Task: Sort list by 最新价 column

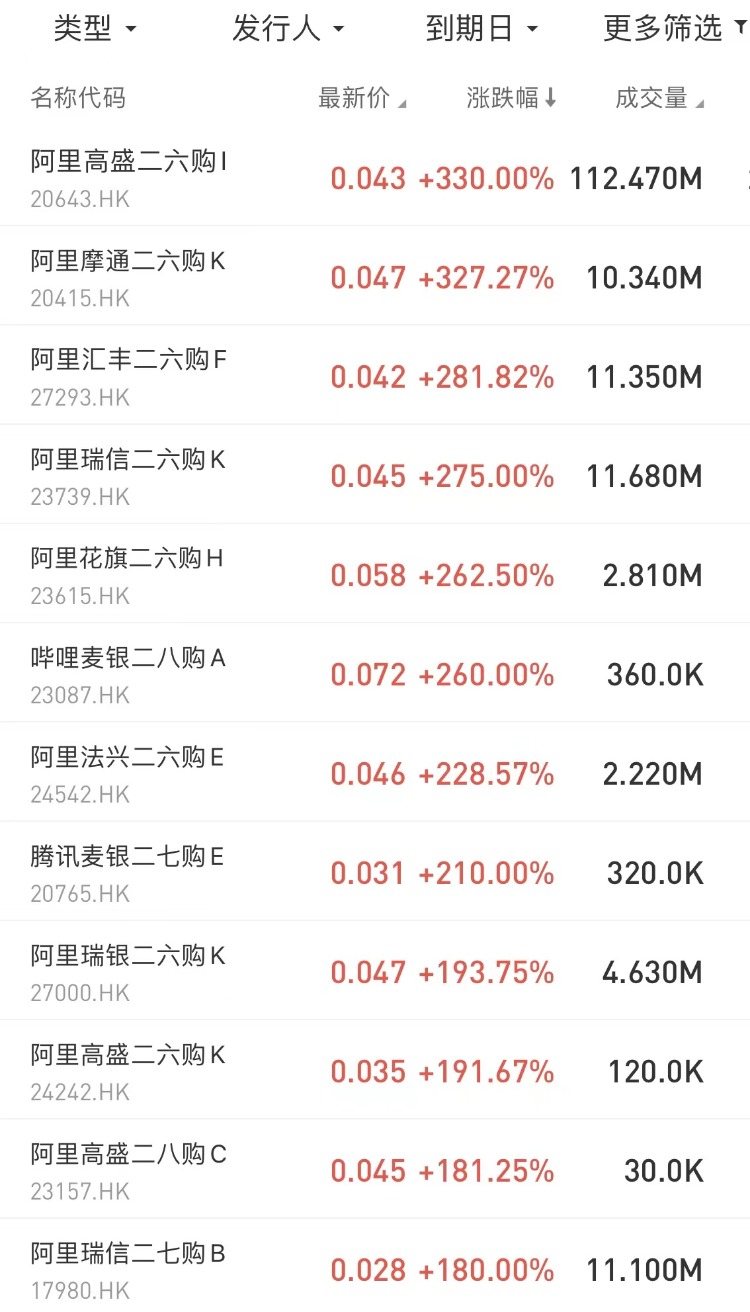Action: coord(361,98)
